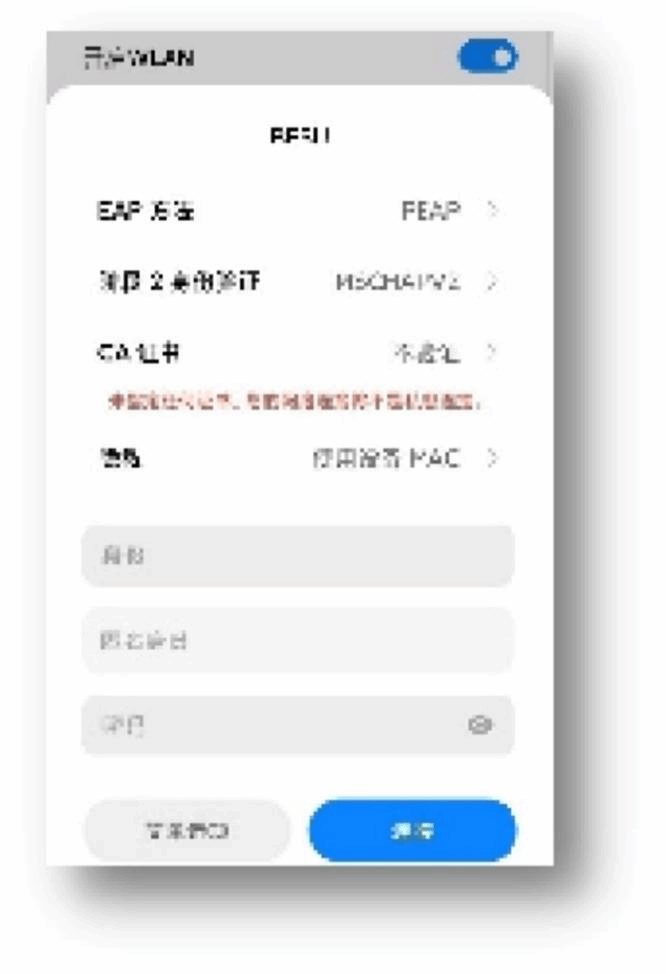Show the password with the eye icon
666x974 pixels.
(x=480, y=725)
